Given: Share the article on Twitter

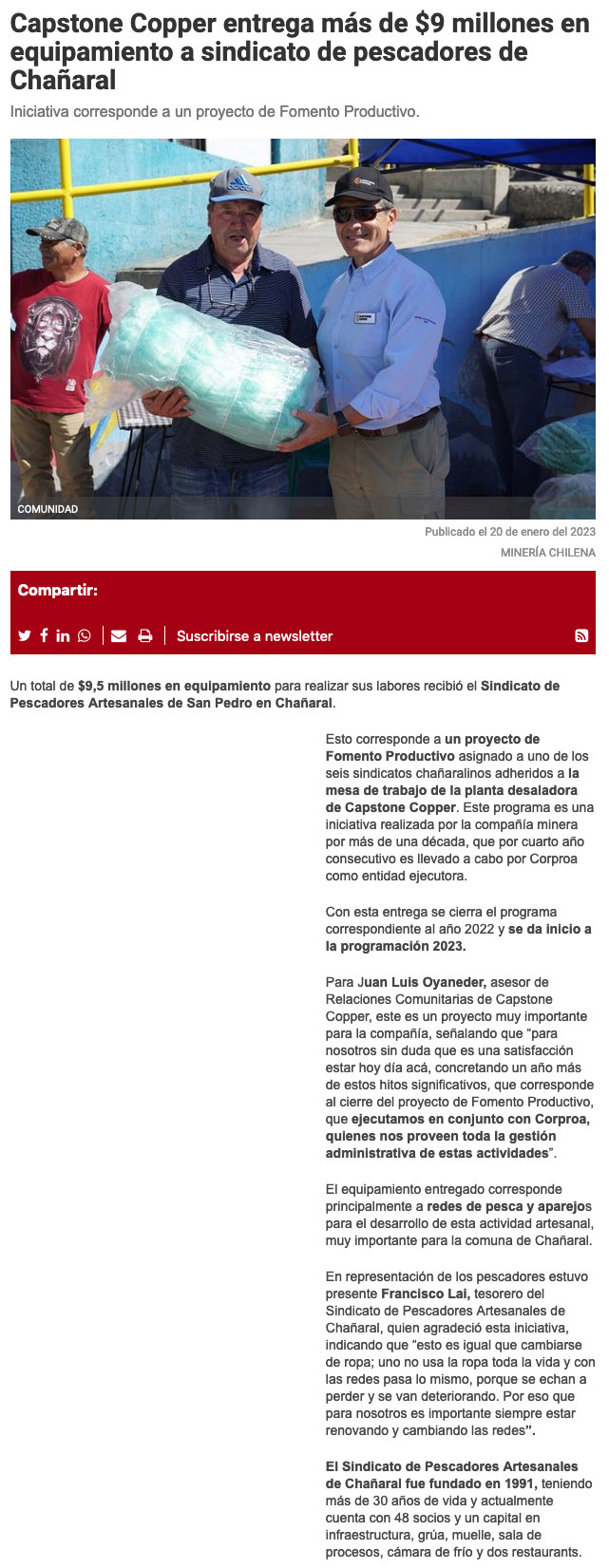Looking at the screenshot, I should tap(25, 635).
